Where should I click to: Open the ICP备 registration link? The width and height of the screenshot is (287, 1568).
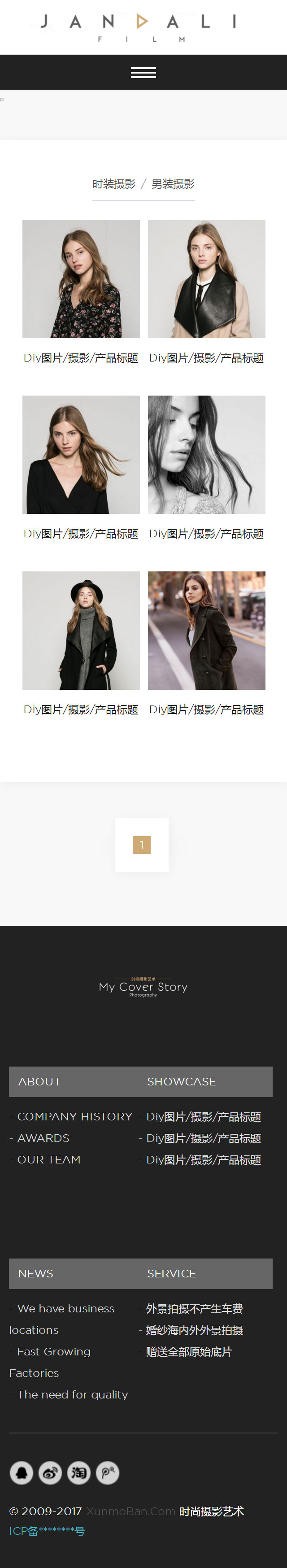(x=47, y=1531)
